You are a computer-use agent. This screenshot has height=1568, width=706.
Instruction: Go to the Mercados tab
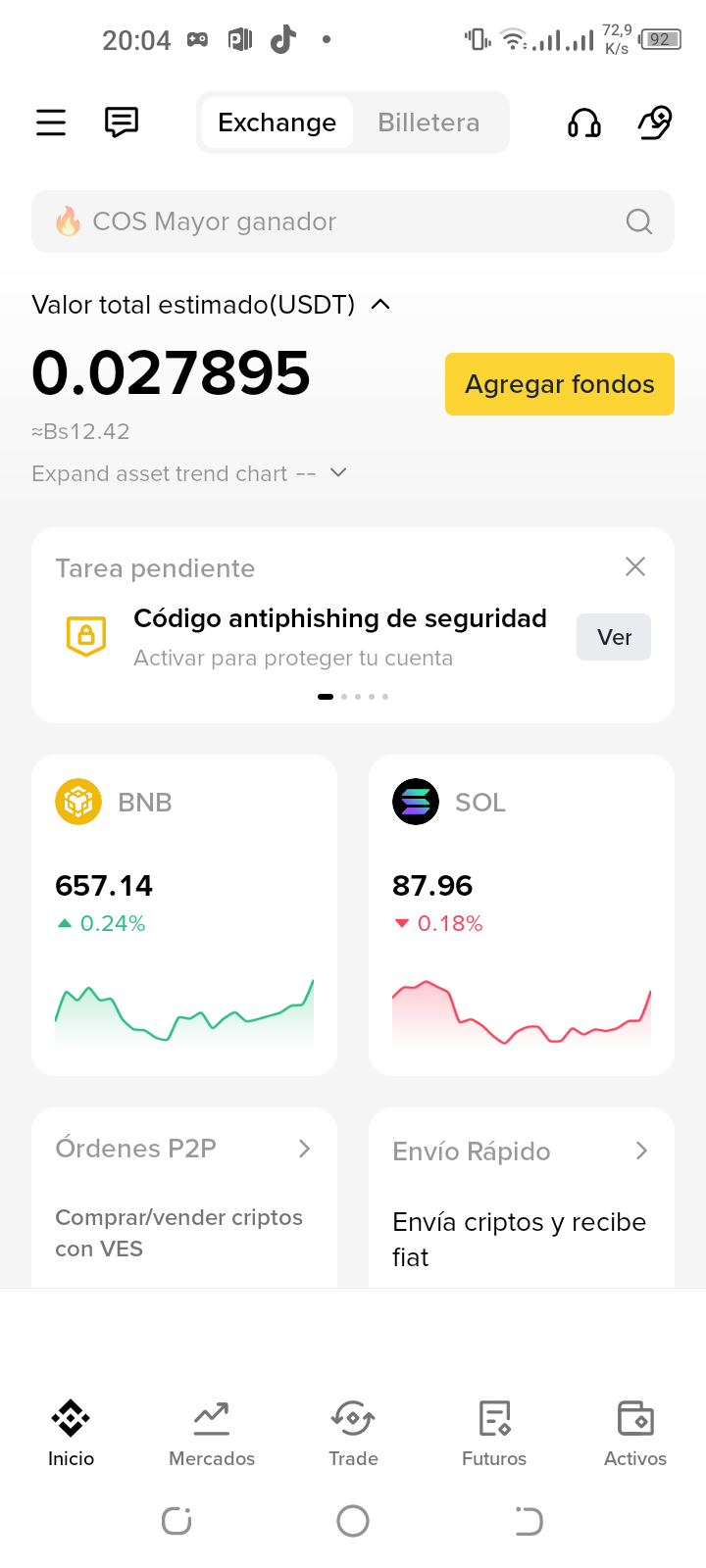click(212, 1432)
